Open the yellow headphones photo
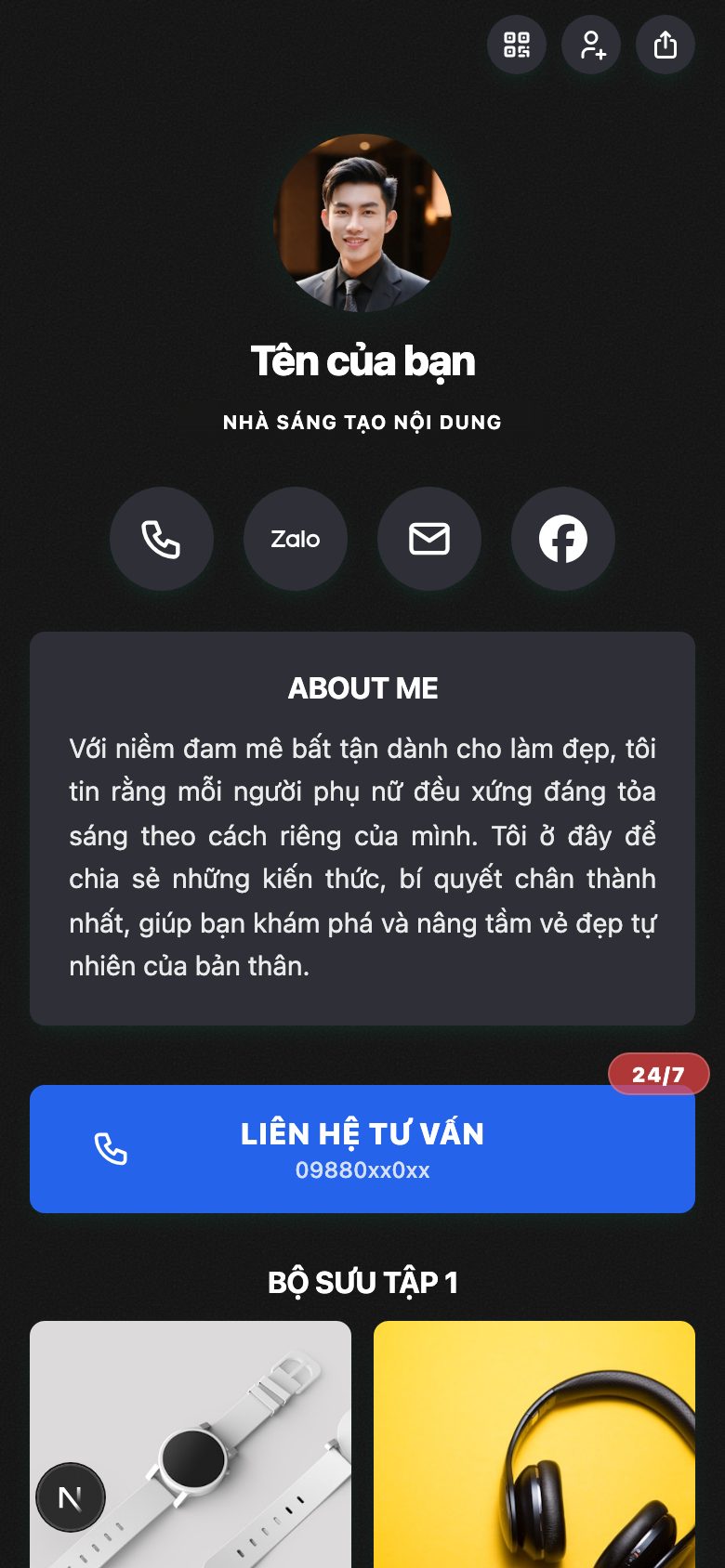Image resolution: width=725 pixels, height=1568 pixels. 534,1440
